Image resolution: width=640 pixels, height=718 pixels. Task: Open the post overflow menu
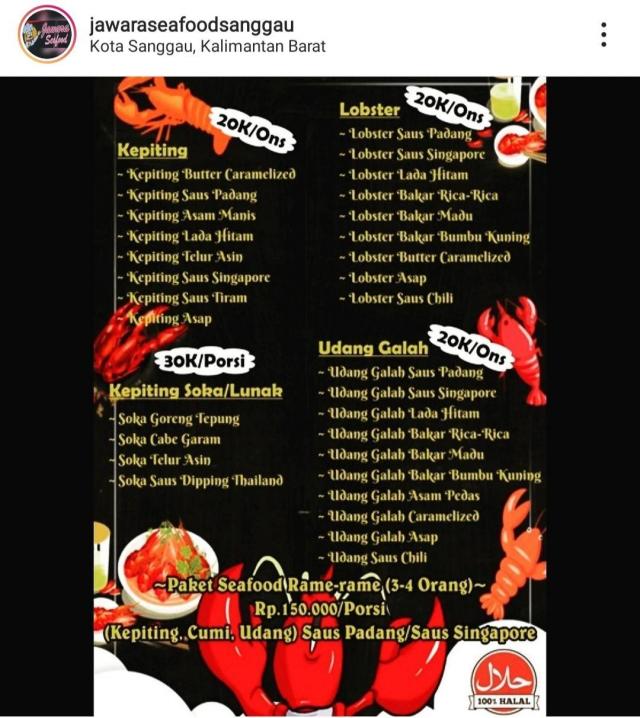click(604, 35)
